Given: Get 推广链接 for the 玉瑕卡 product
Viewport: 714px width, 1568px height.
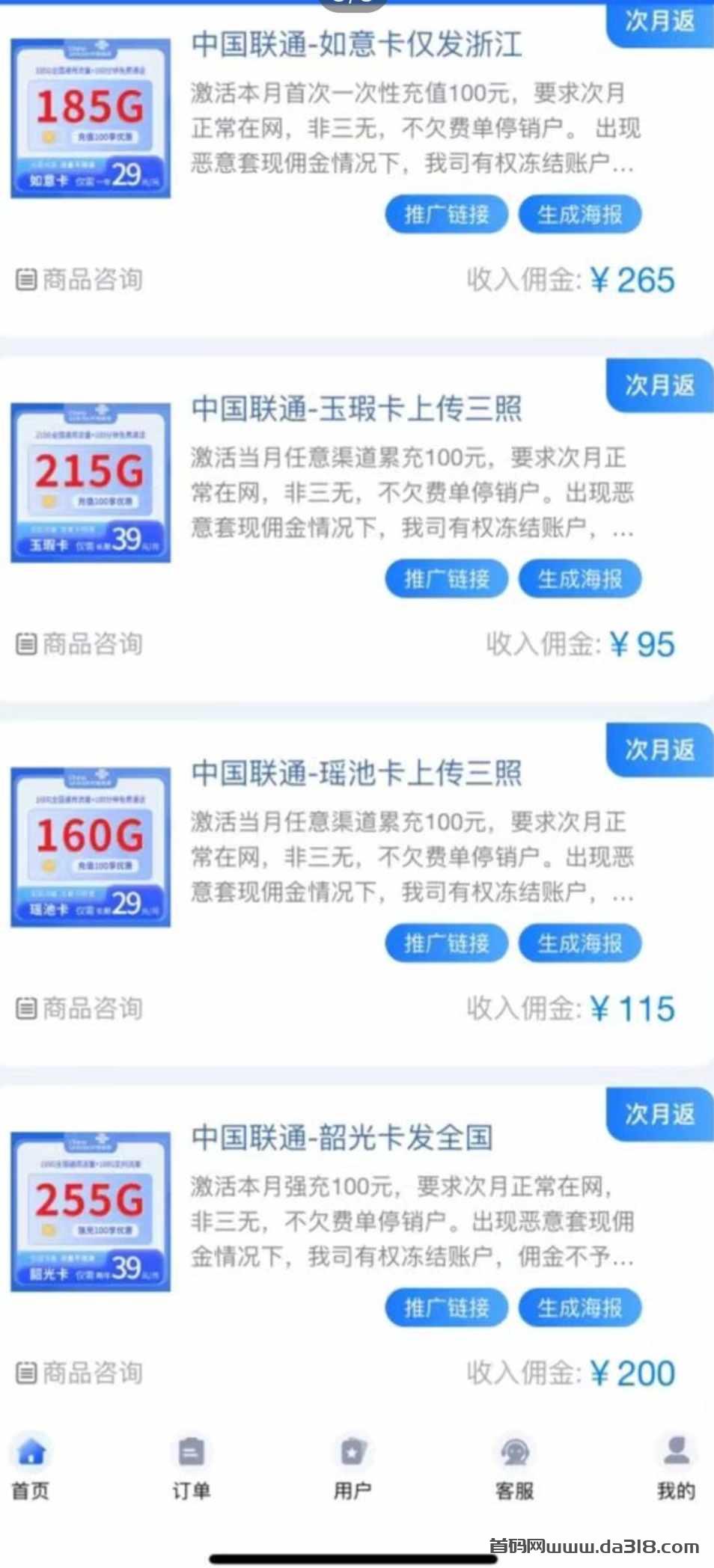Looking at the screenshot, I should pos(446,579).
